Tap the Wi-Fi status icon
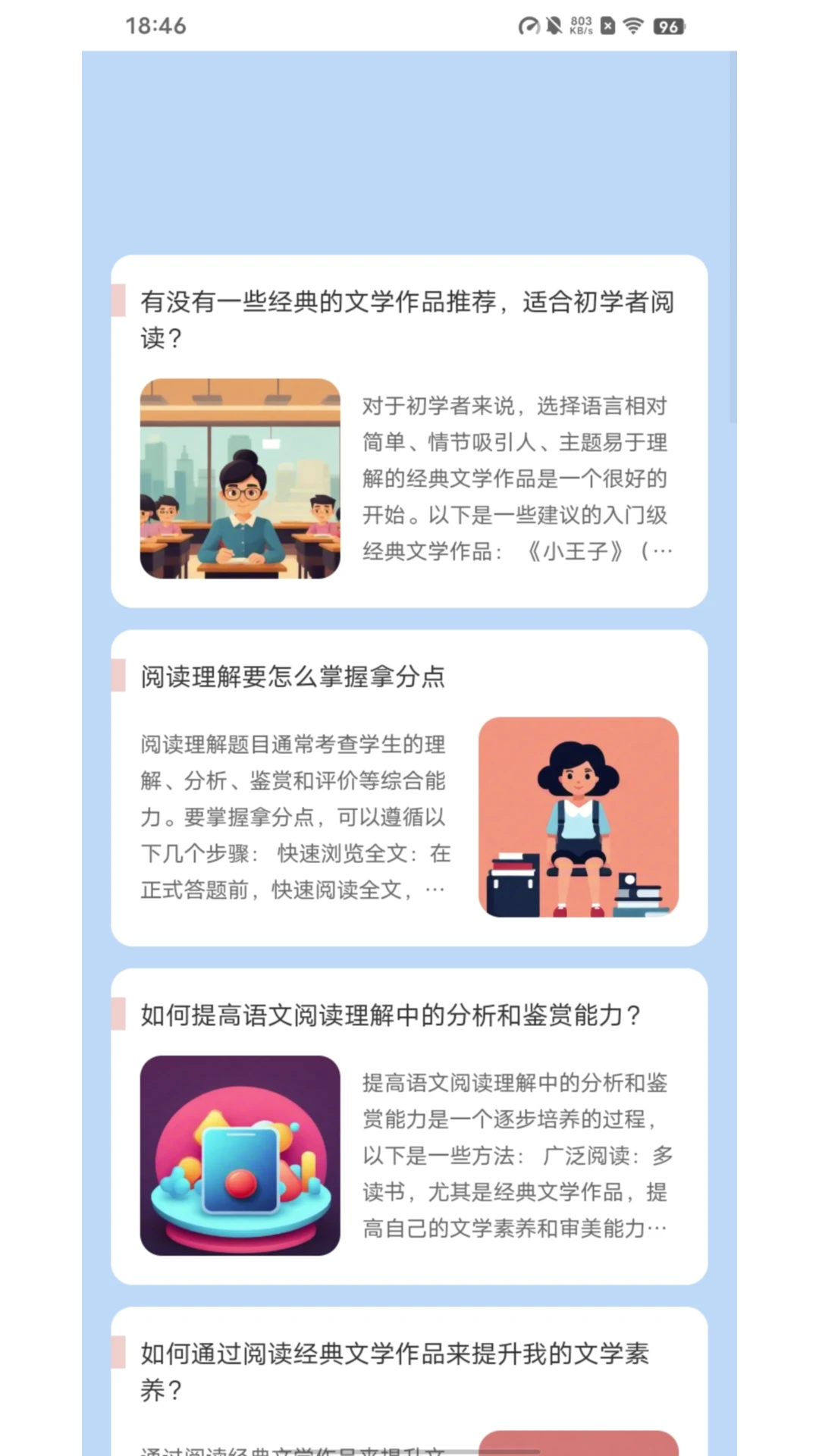The width and height of the screenshot is (819, 1456). tap(633, 25)
